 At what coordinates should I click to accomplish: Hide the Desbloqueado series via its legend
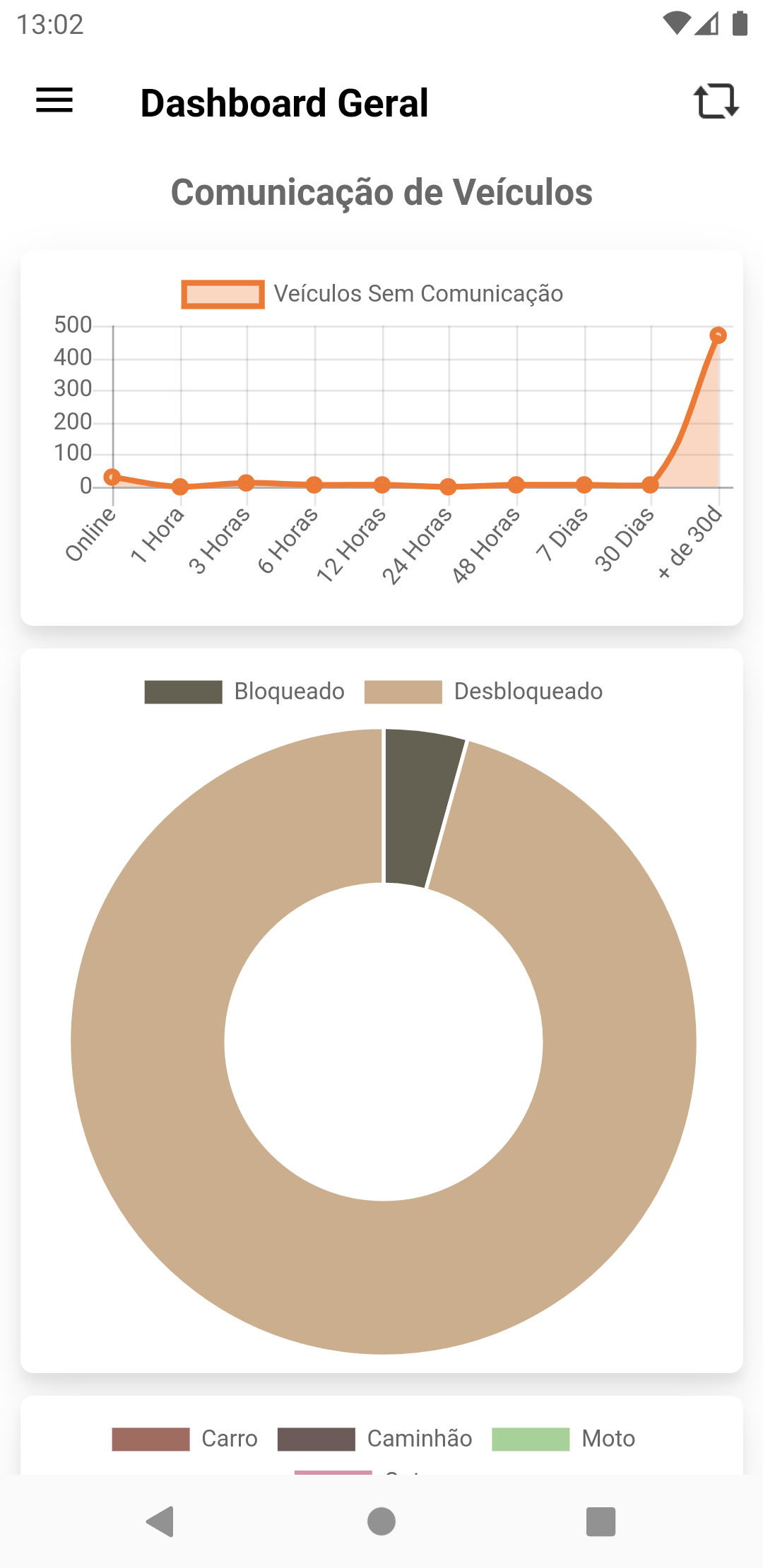(483, 691)
